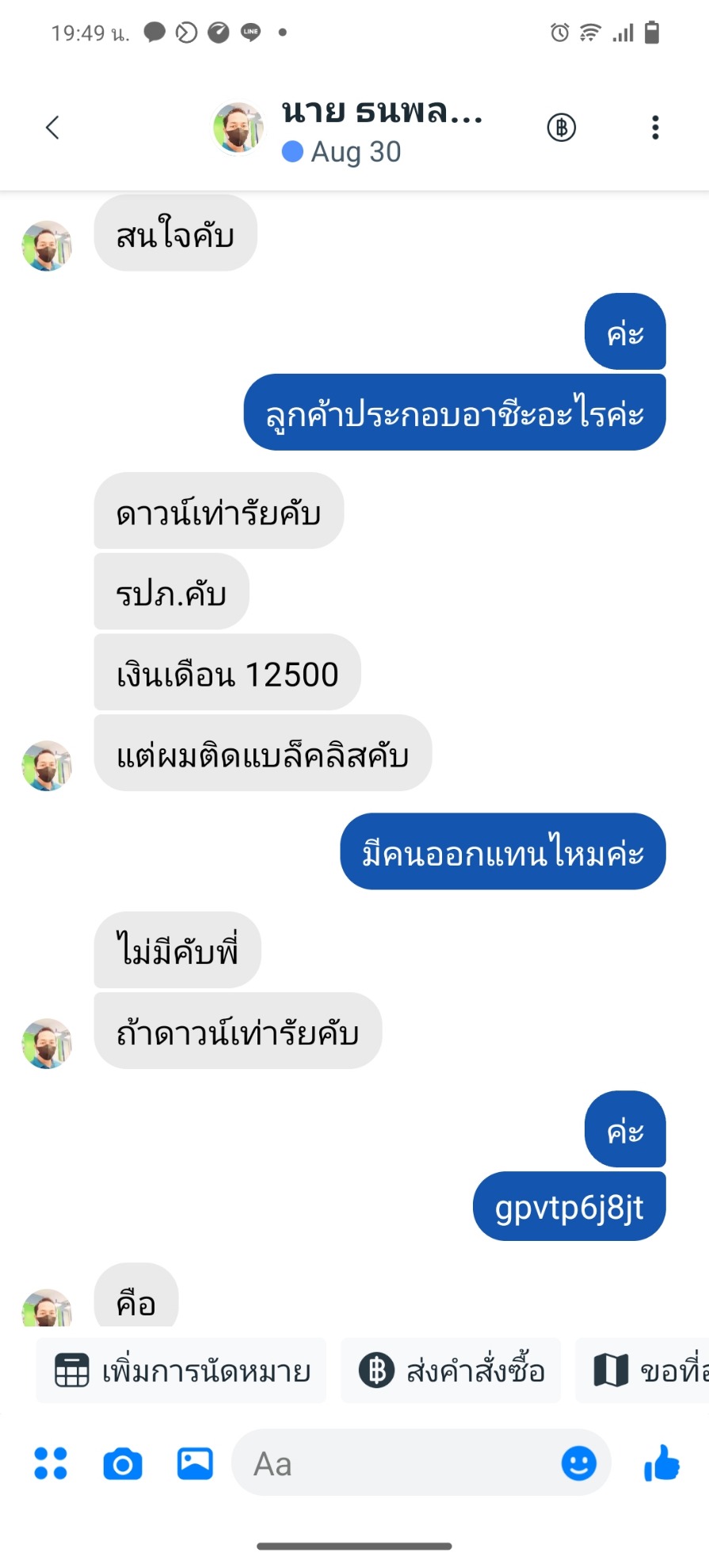
Task: Go back using the header arrow
Action: tap(52, 127)
